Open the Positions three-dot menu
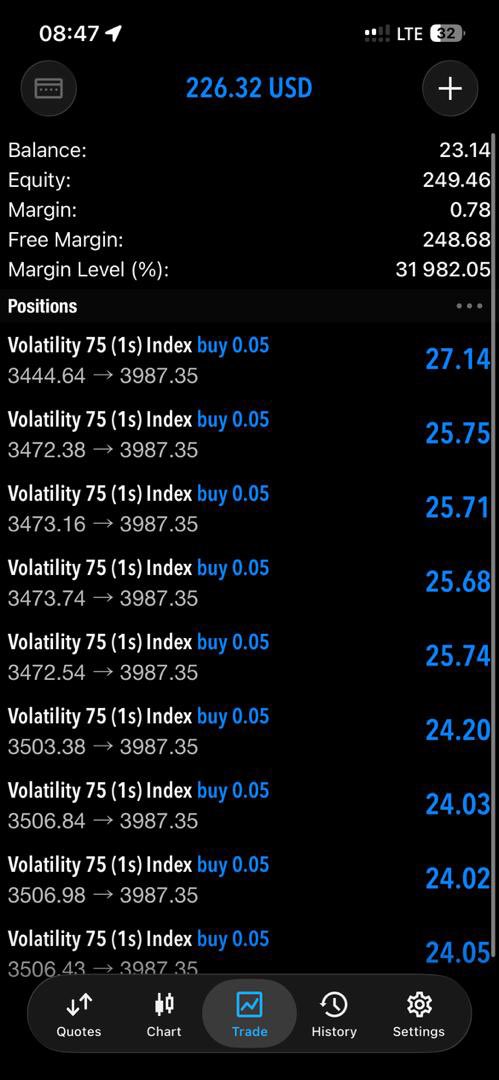This screenshot has width=499, height=1080. pos(469,306)
